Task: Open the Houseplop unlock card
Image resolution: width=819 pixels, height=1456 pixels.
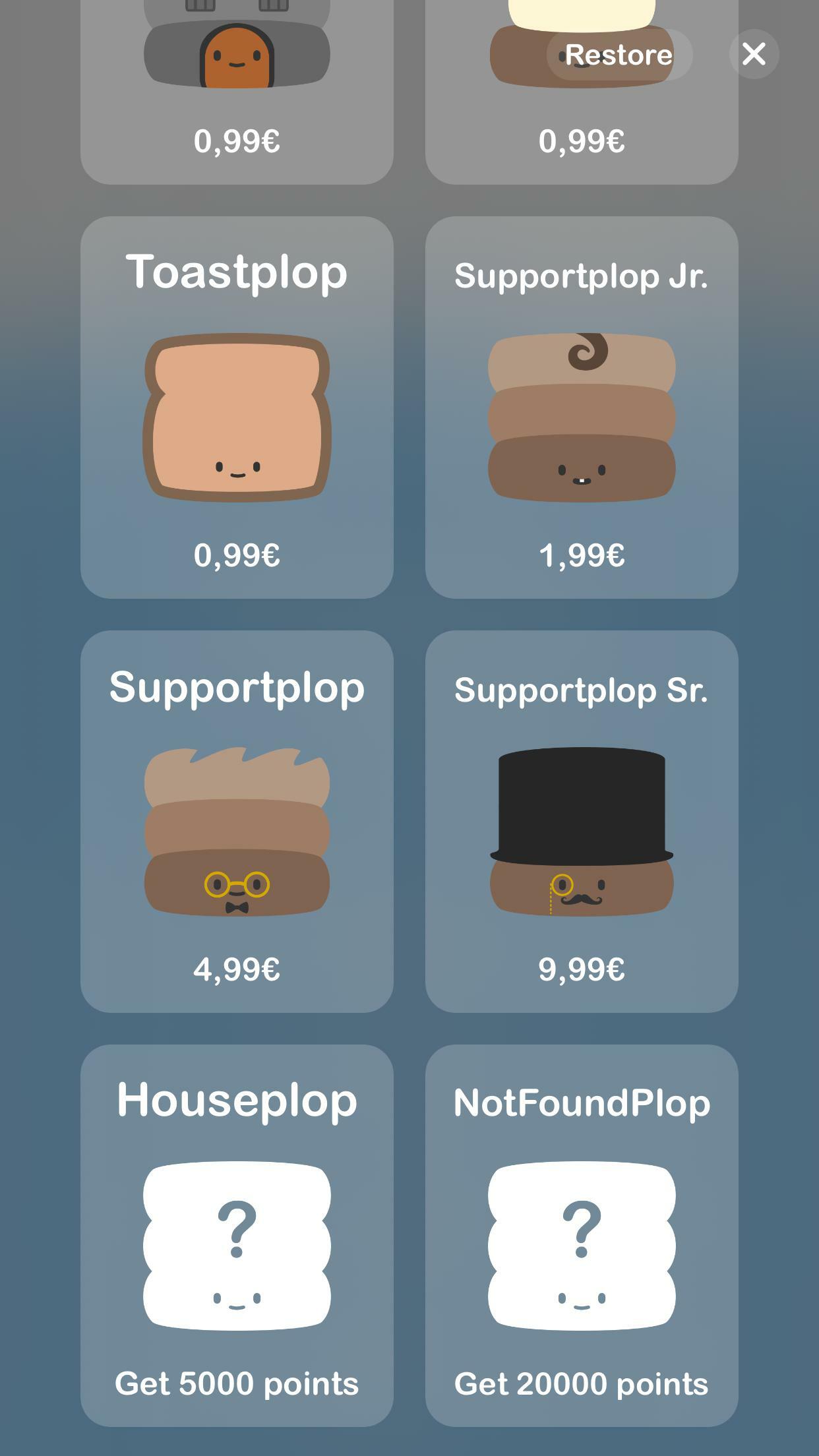Action: pos(236,1240)
